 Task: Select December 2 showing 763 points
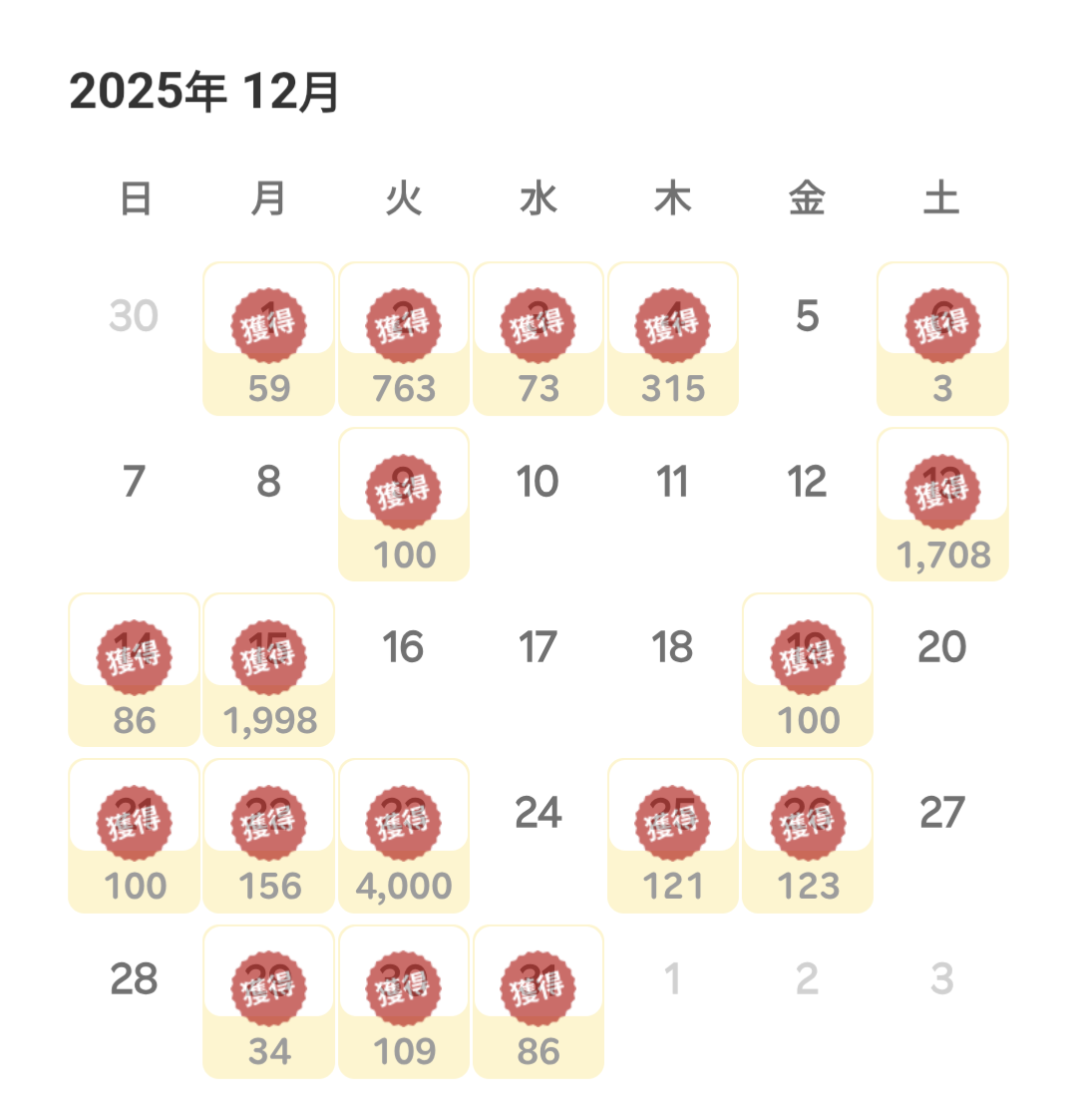pyautogui.click(x=404, y=339)
